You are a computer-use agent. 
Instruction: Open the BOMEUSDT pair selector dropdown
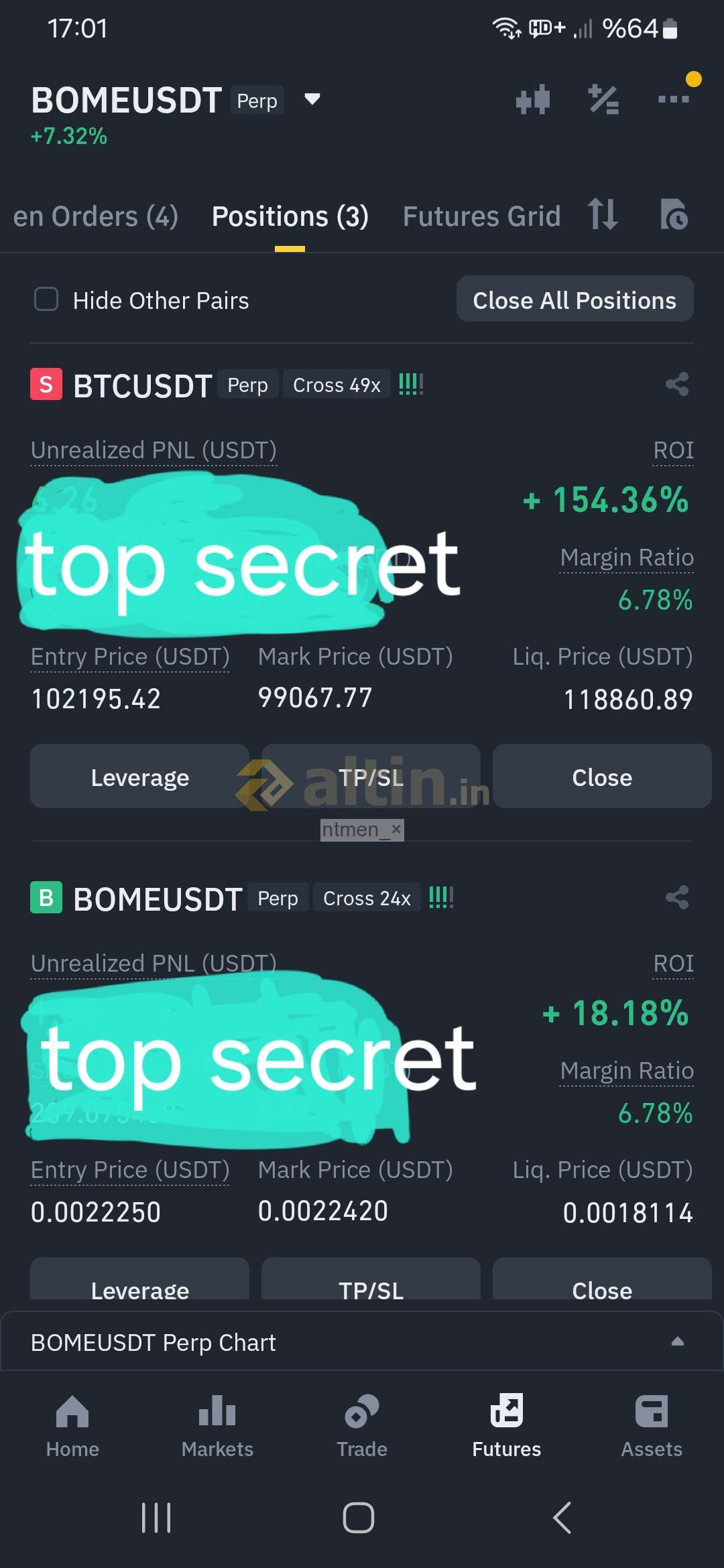pos(312,100)
